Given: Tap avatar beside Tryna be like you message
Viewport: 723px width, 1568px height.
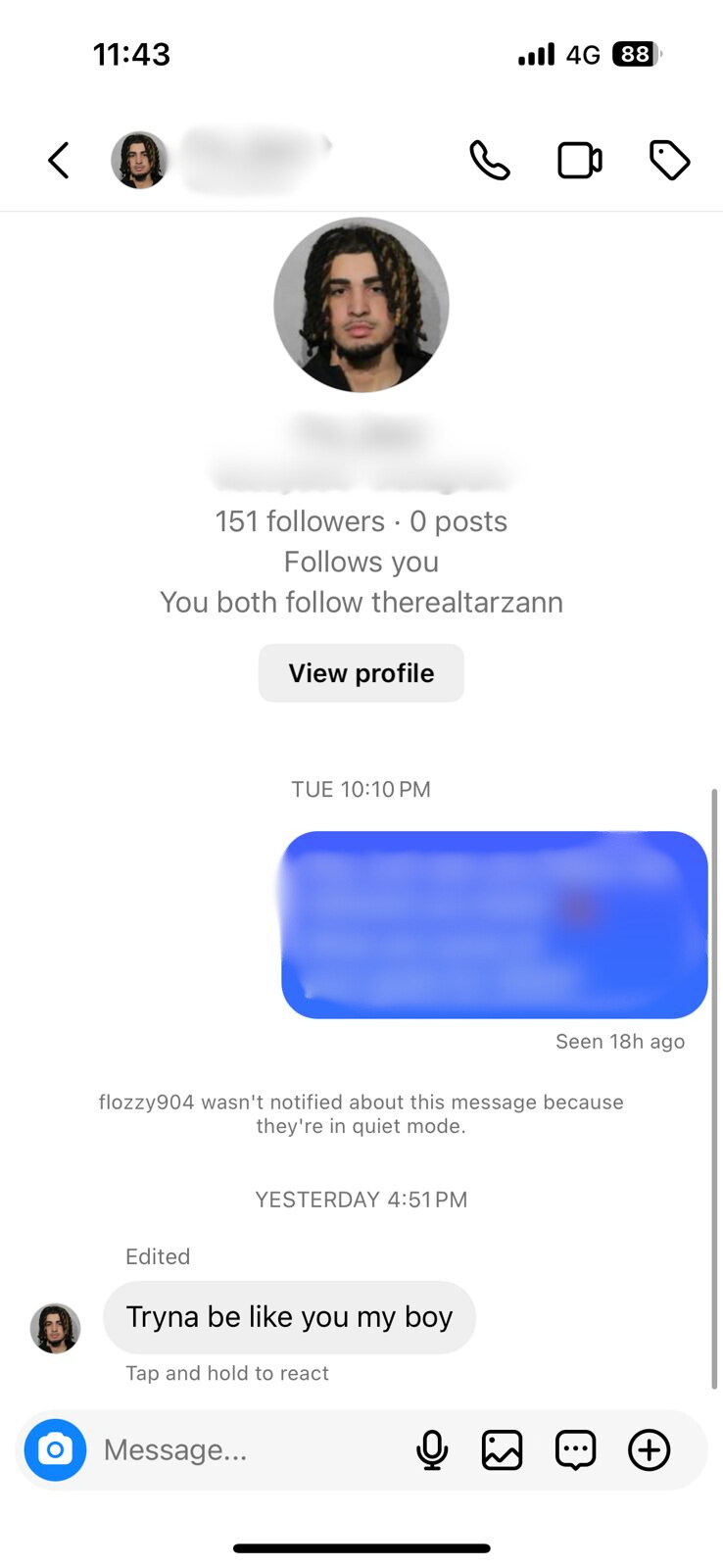Looking at the screenshot, I should [x=55, y=1328].
